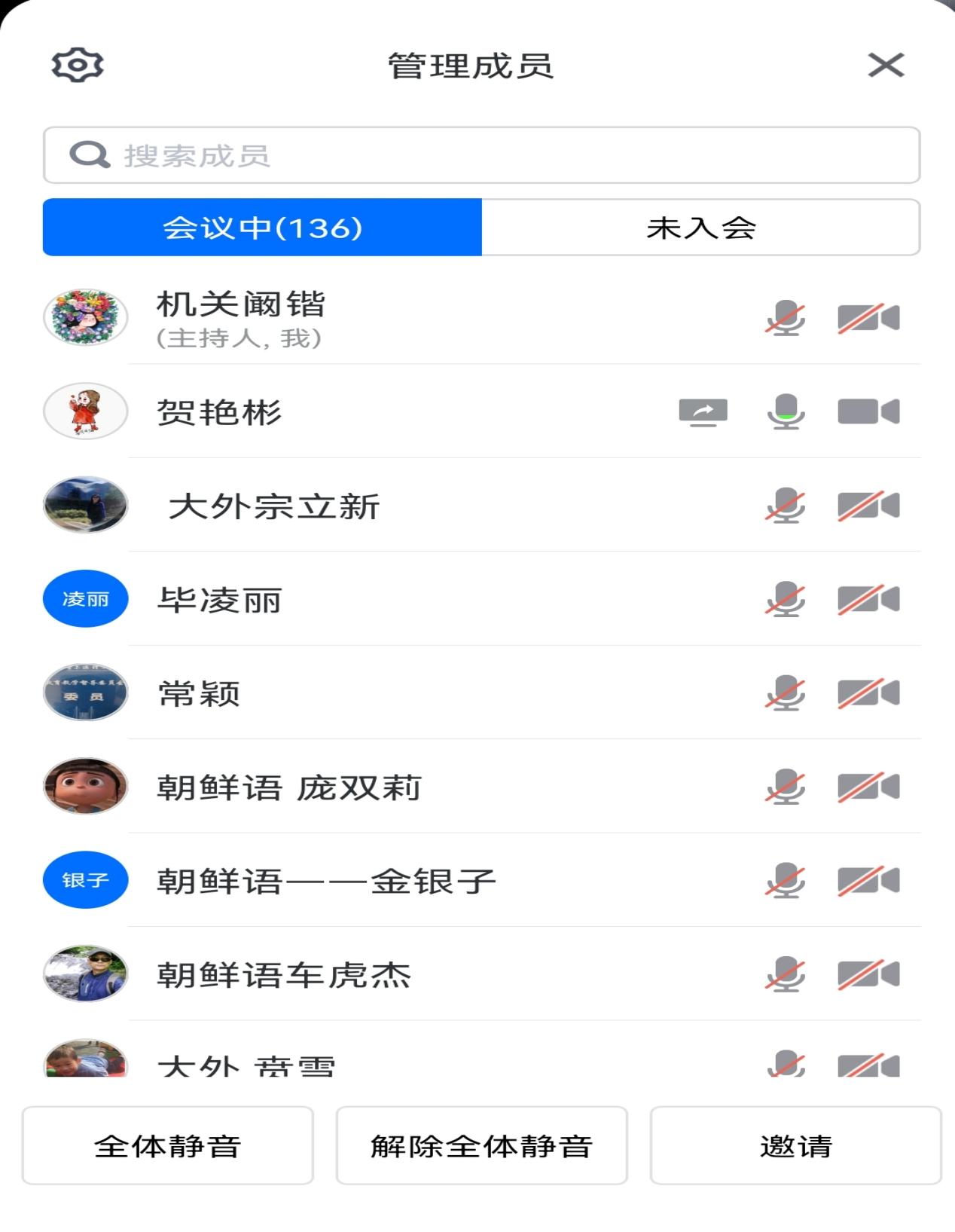Viewport: 955px width, 1232px height.
Task: Invite members via 邀请 button
Action: pyautogui.click(x=795, y=1145)
